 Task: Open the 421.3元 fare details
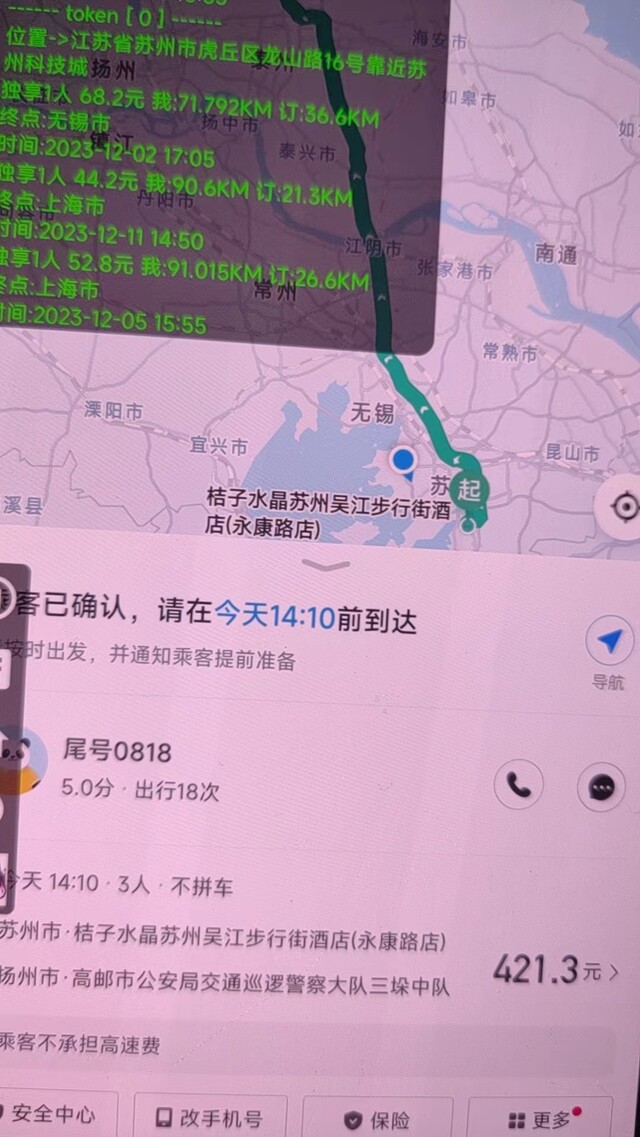point(556,970)
